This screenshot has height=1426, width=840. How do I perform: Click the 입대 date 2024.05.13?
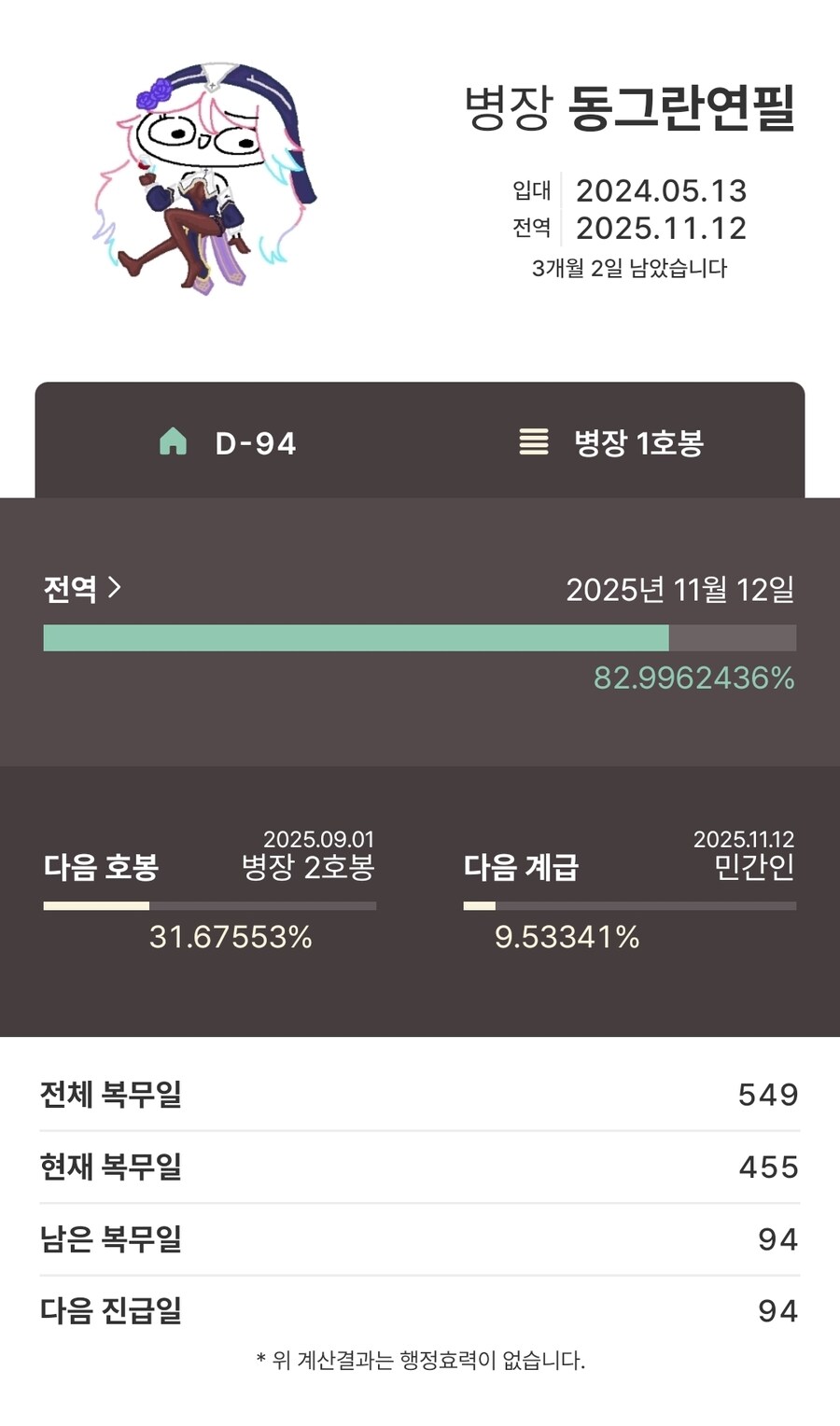663,192
